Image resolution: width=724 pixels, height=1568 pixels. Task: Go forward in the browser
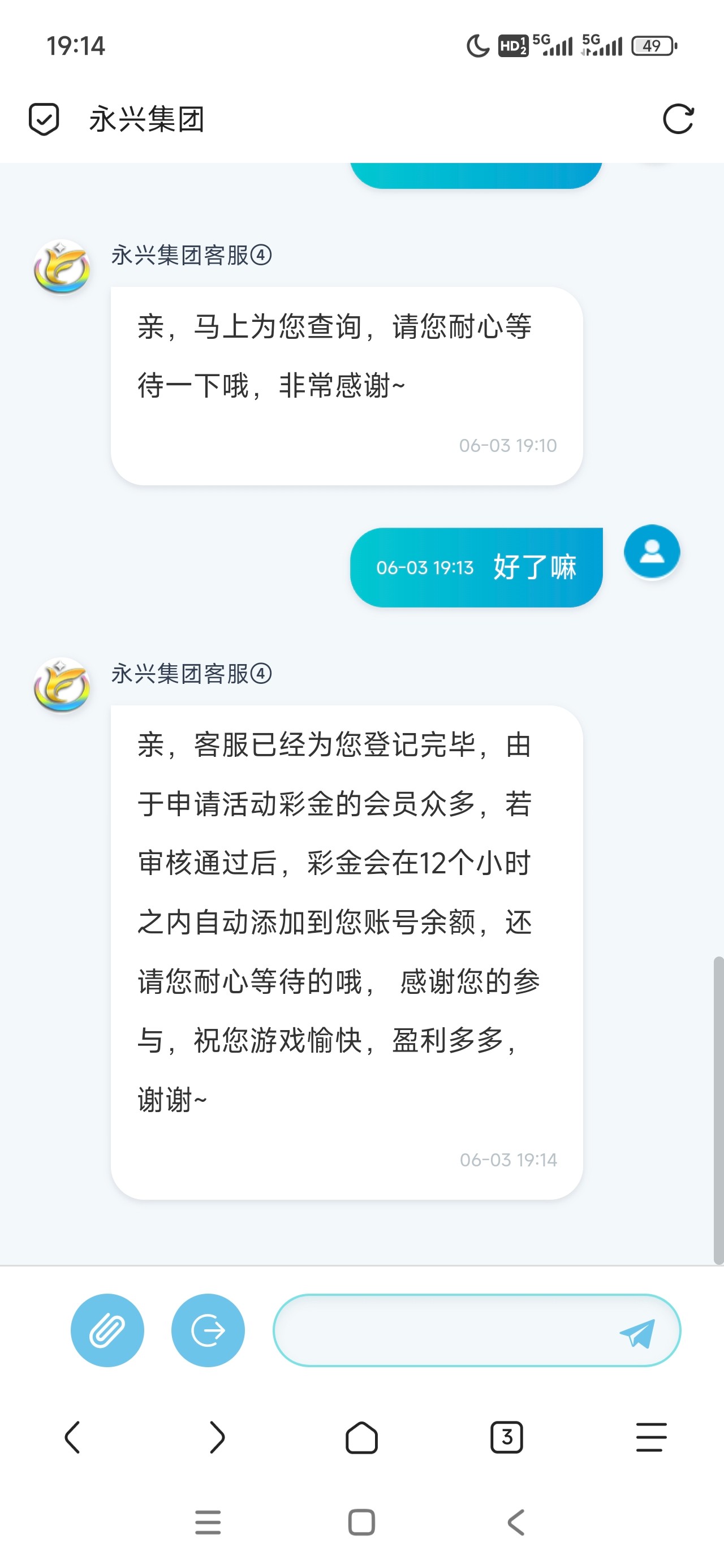click(217, 1437)
